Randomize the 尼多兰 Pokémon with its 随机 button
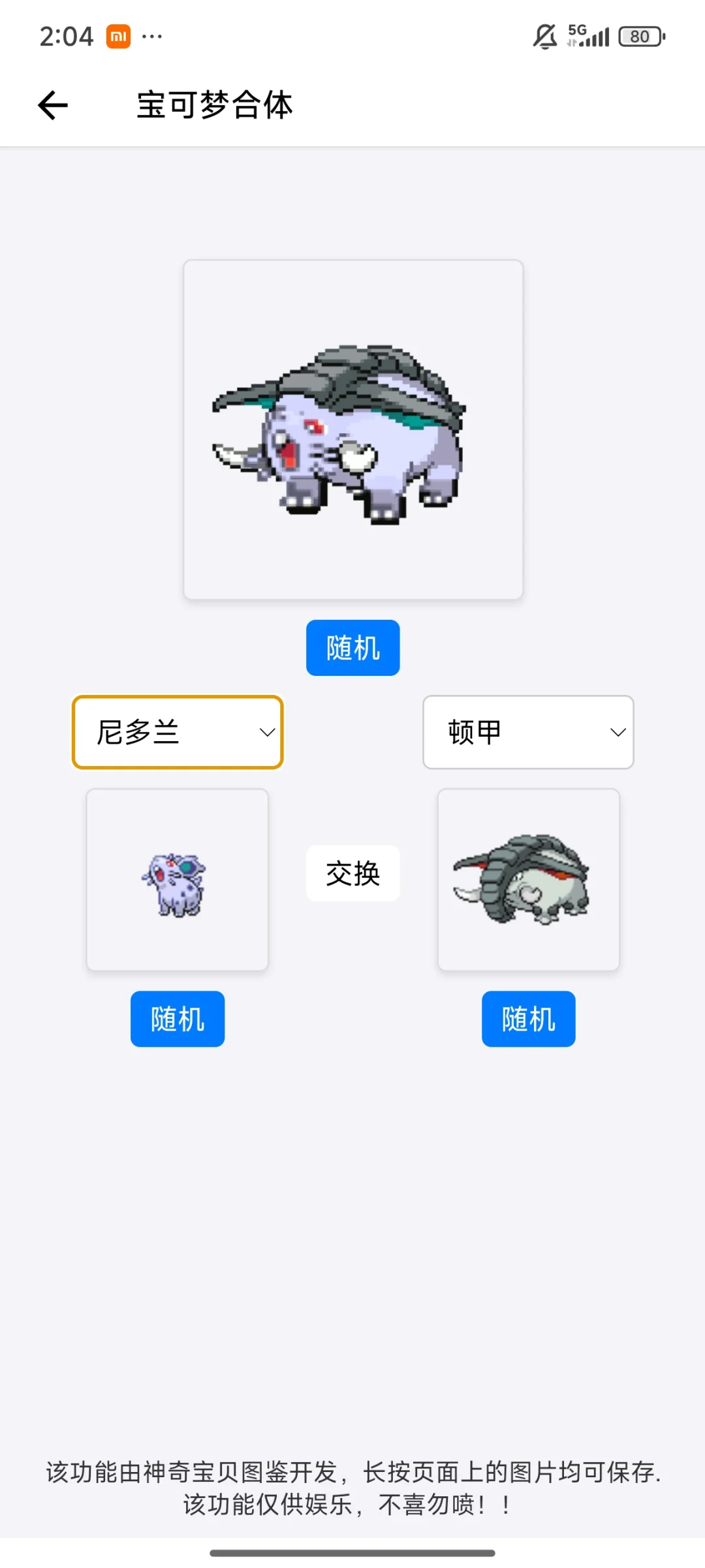The height and width of the screenshot is (1568, 705). [x=178, y=1019]
